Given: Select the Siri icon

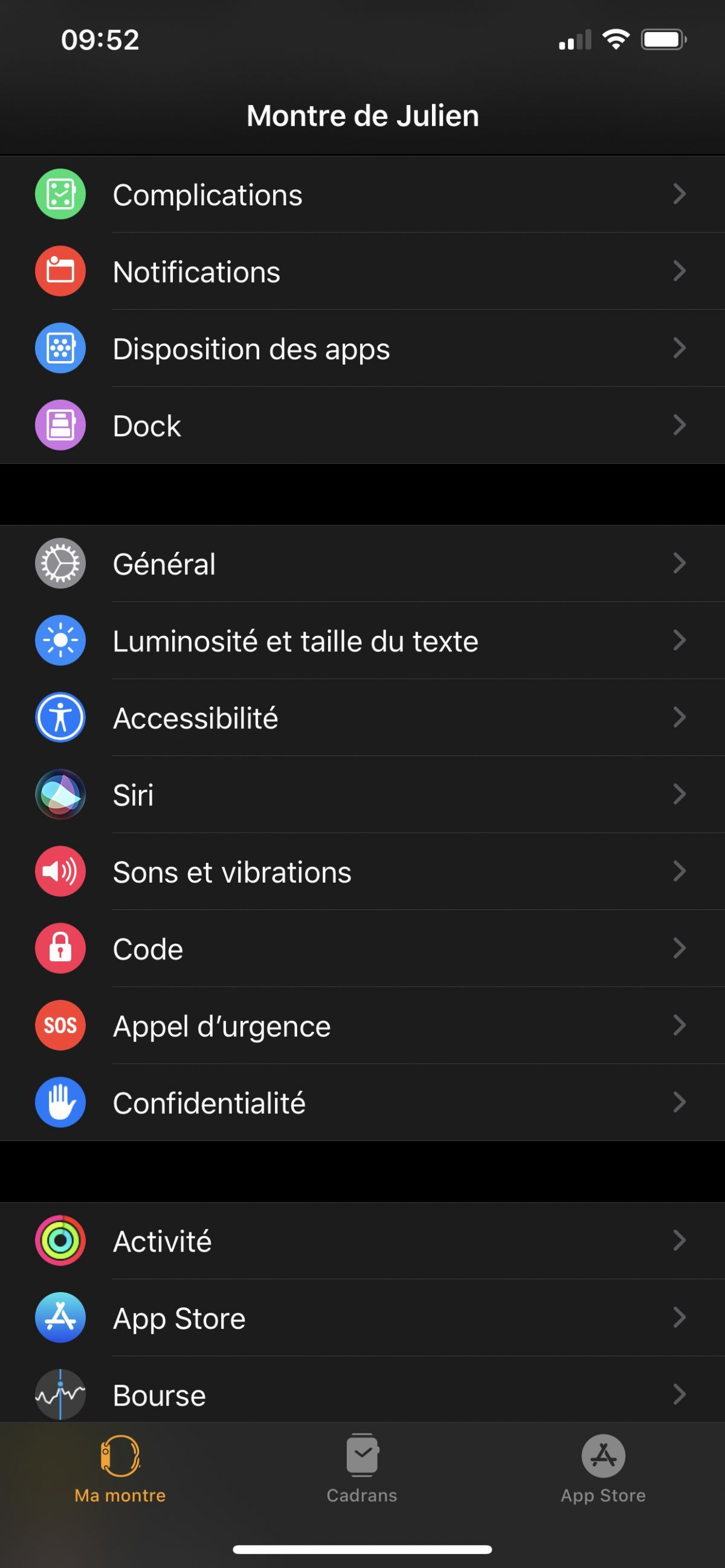Looking at the screenshot, I should point(60,795).
